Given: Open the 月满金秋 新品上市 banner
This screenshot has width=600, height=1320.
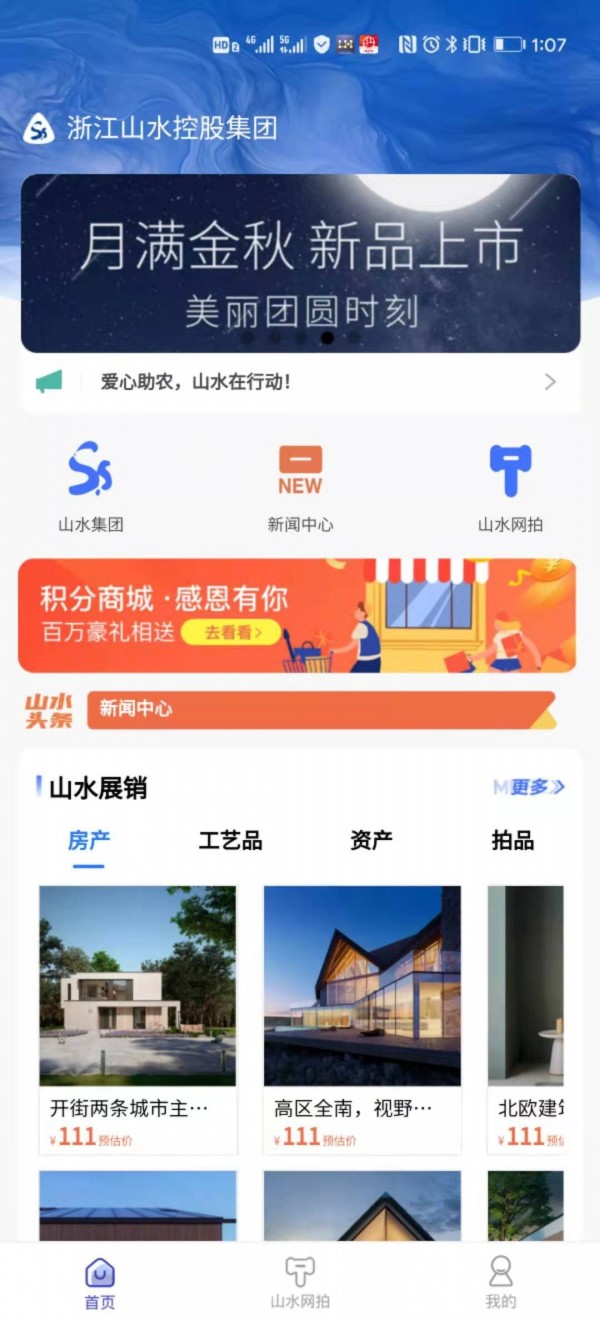Looking at the screenshot, I should (300, 263).
